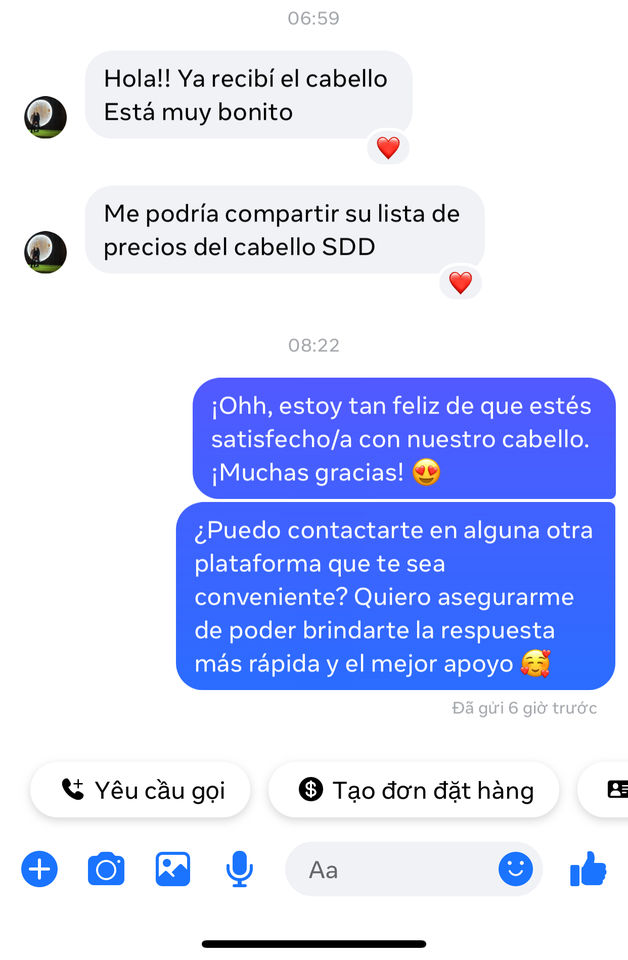Tap the Yêu cầu gọi button
Viewport: 628px width, 960px height.
point(141,790)
